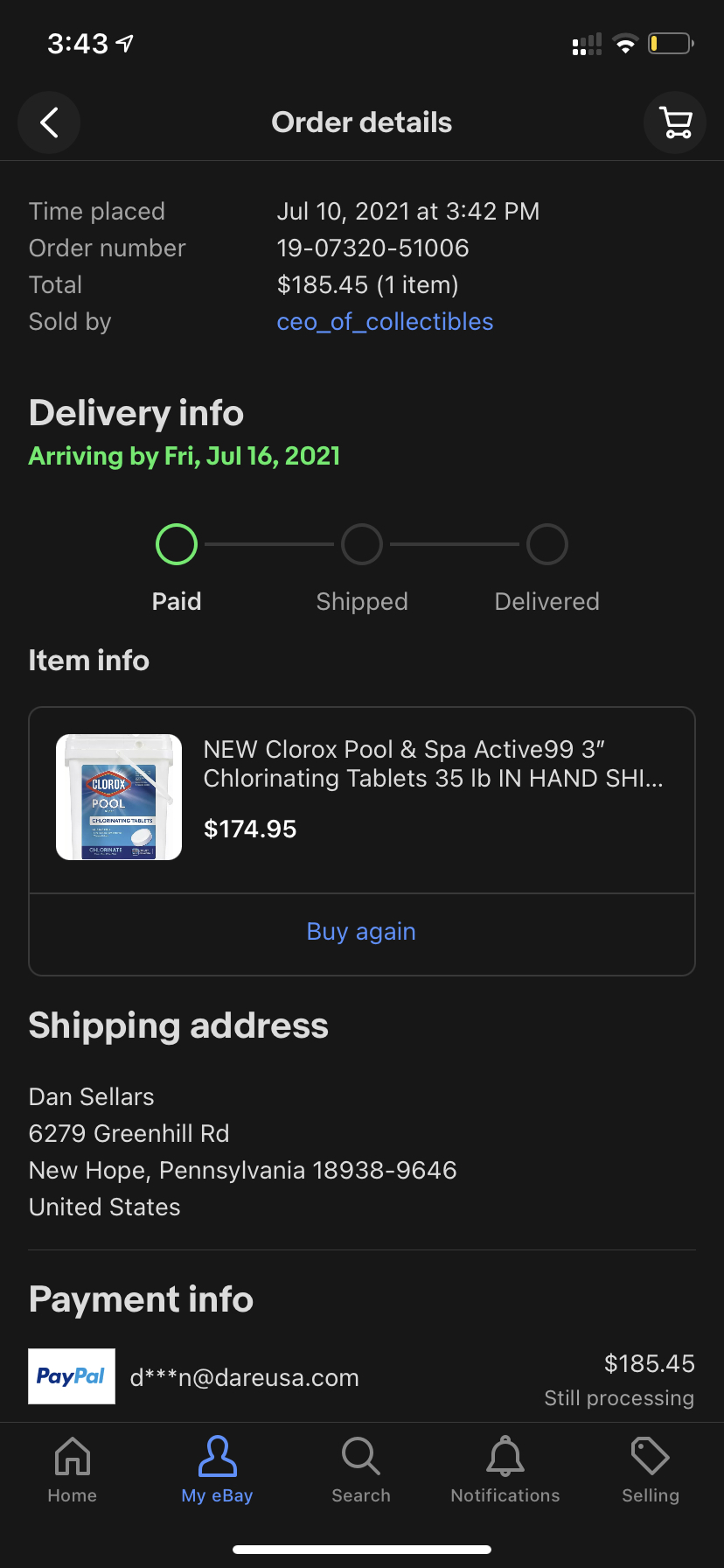
Task: Switch to the My eBay tab
Action: click(217, 1470)
